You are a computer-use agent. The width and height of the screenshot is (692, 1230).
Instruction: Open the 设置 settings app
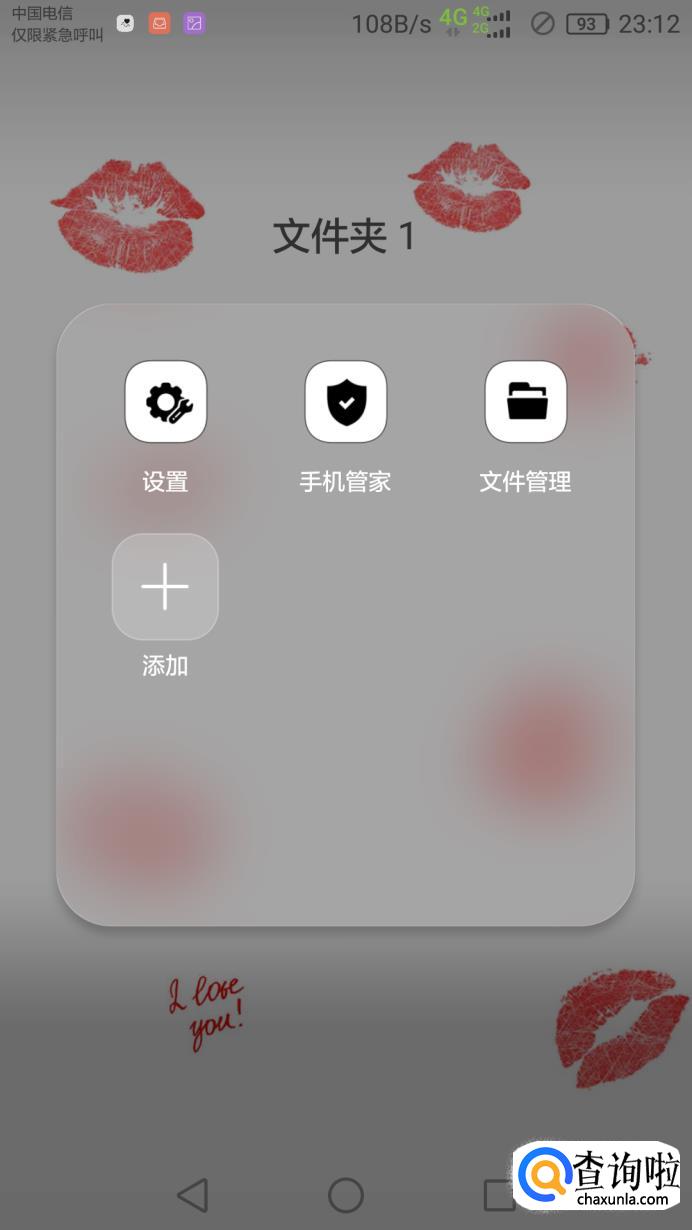[x=165, y=402]
